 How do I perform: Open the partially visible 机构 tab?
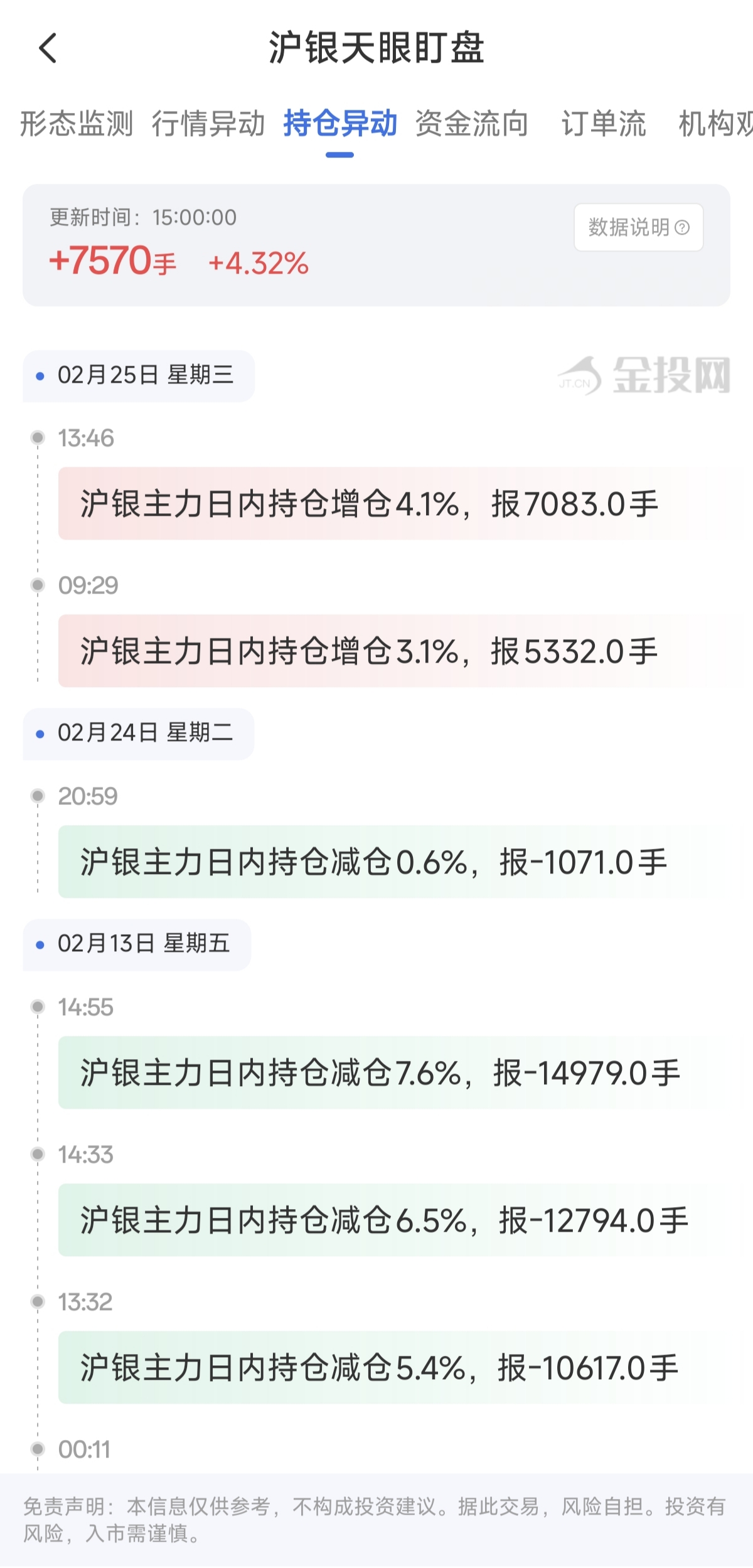coord(715,123)
